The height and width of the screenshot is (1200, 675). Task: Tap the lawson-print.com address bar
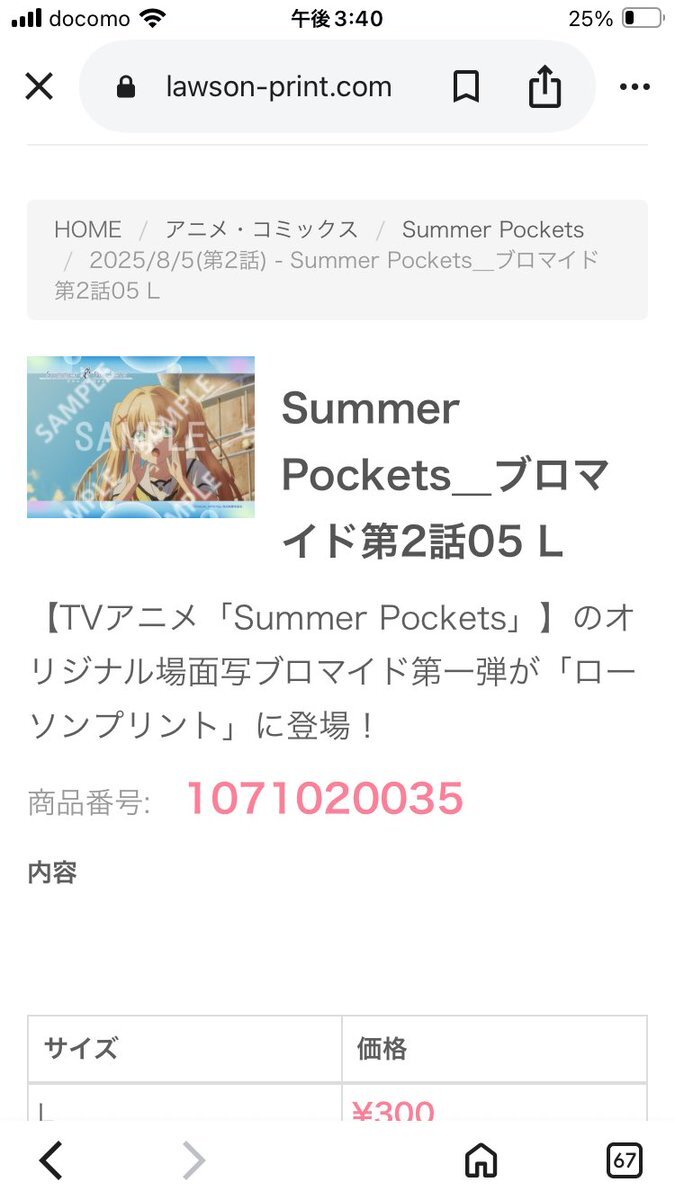click(x=278, y=87)
